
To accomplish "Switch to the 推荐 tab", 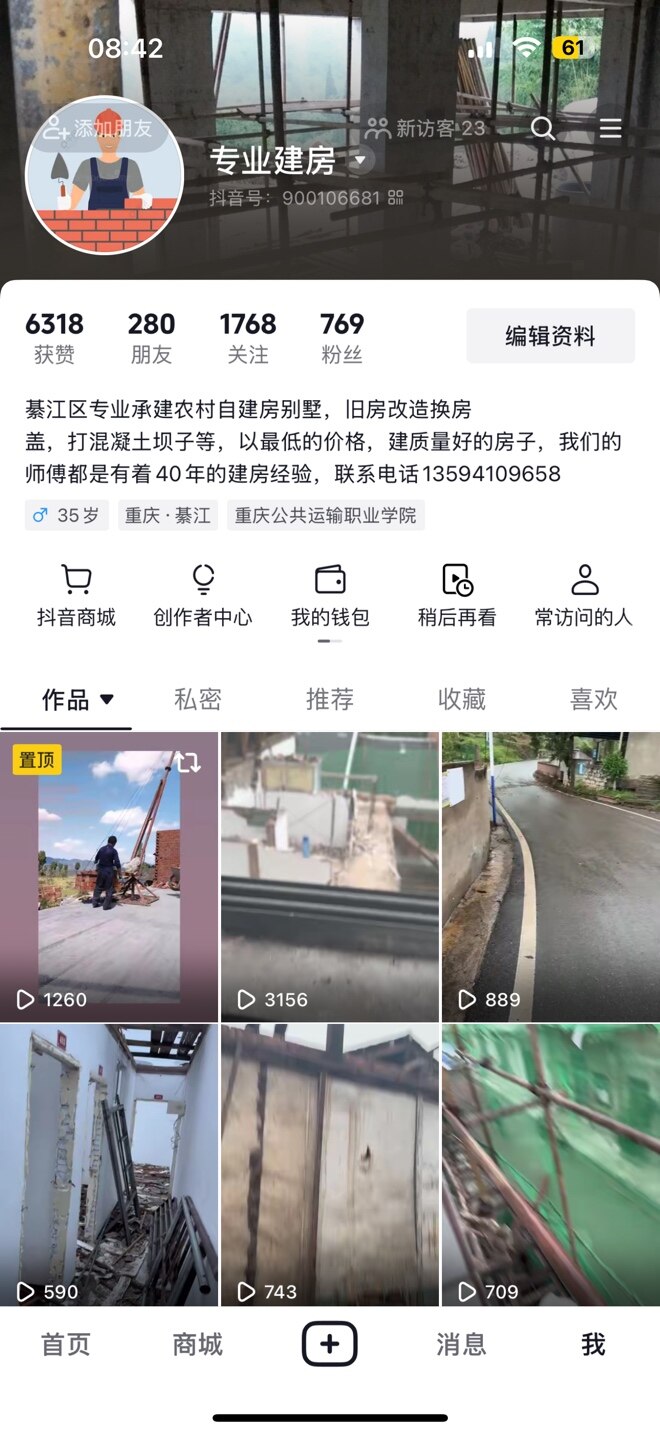I will (330, 699).
